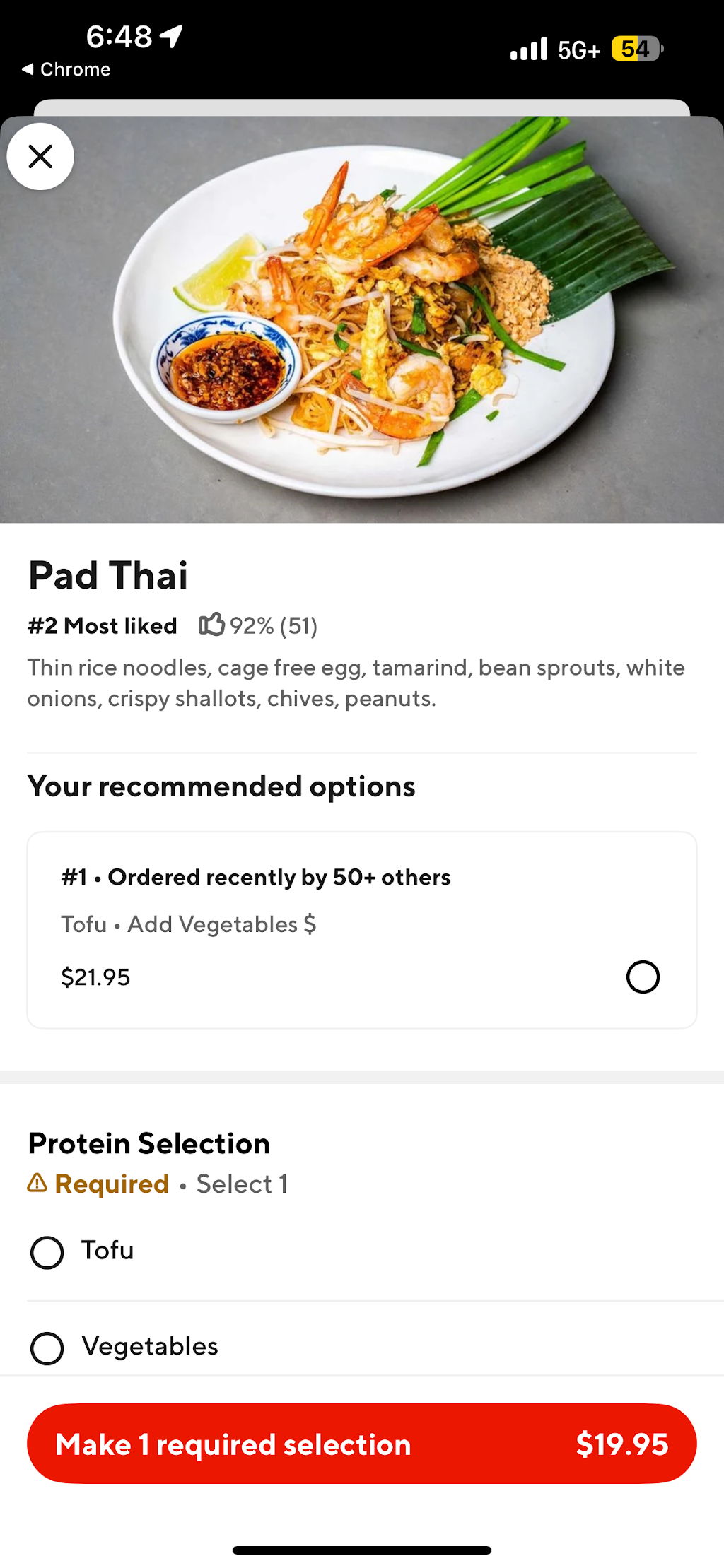Tap the Make 1 required selection button

(362, 1444)
